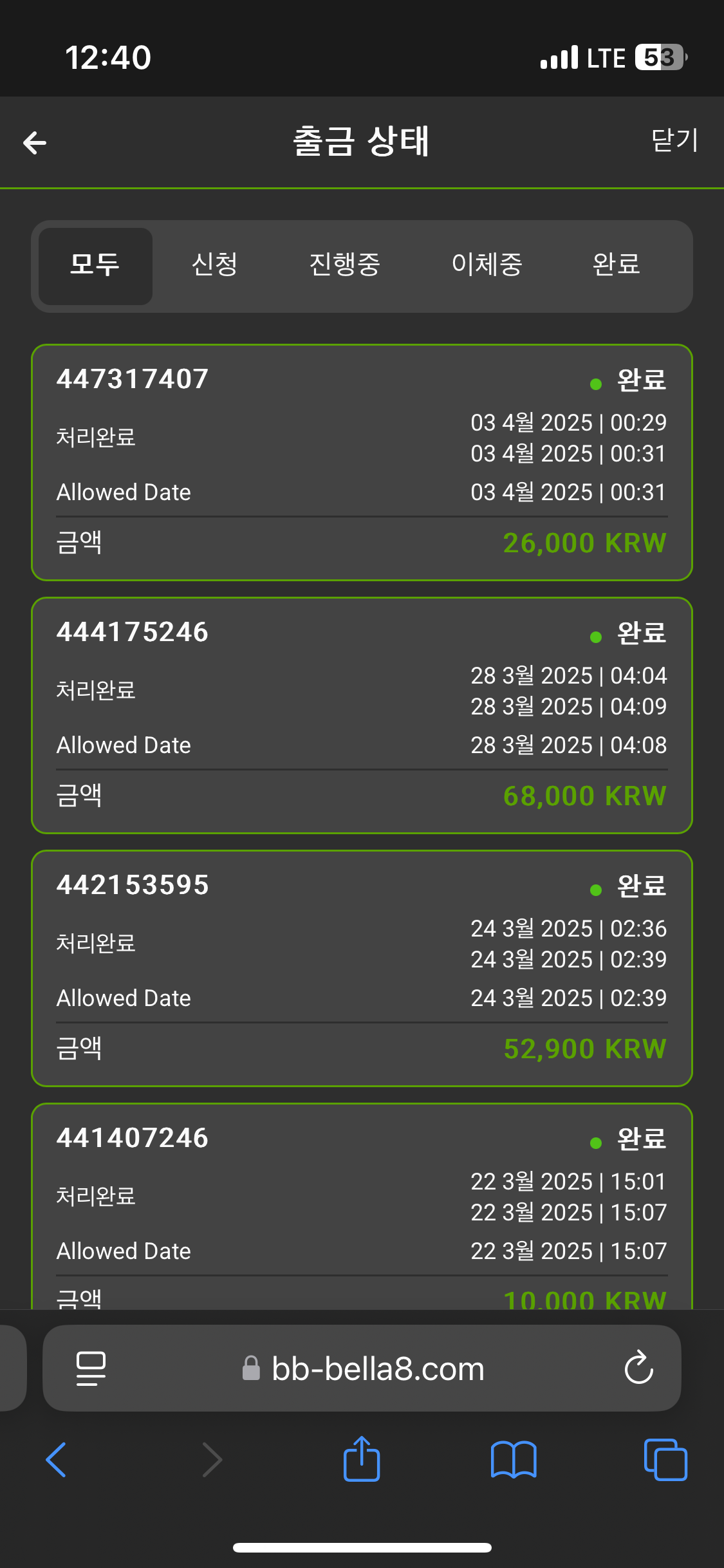Reload the bb-bella8.com page
This screenshot has height=1568, width=724.
[638, 1368]
